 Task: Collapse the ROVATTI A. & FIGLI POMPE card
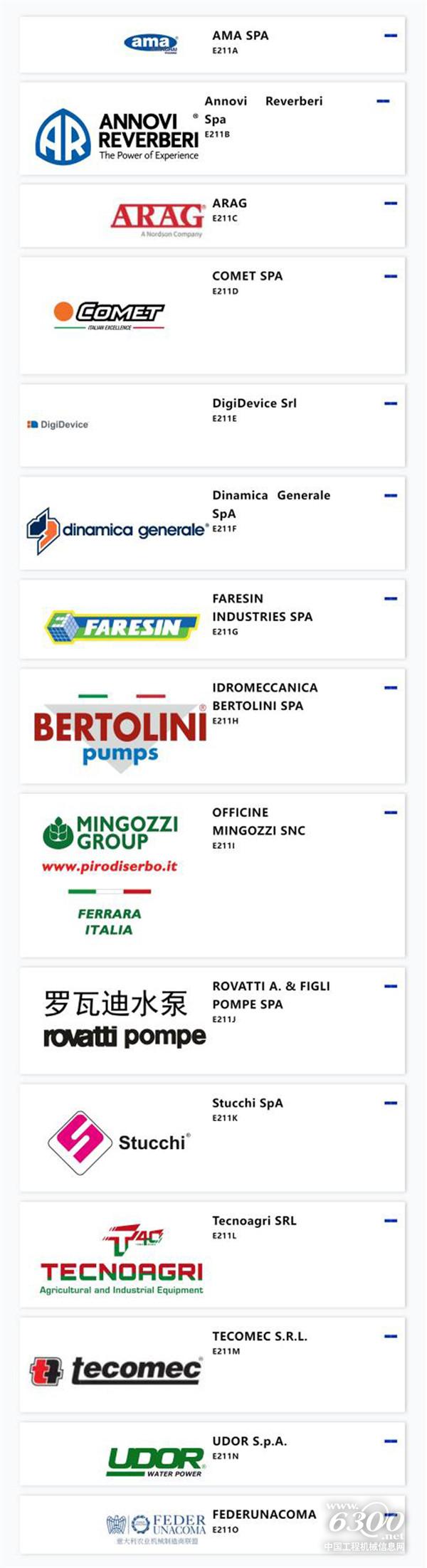(390, 986)
